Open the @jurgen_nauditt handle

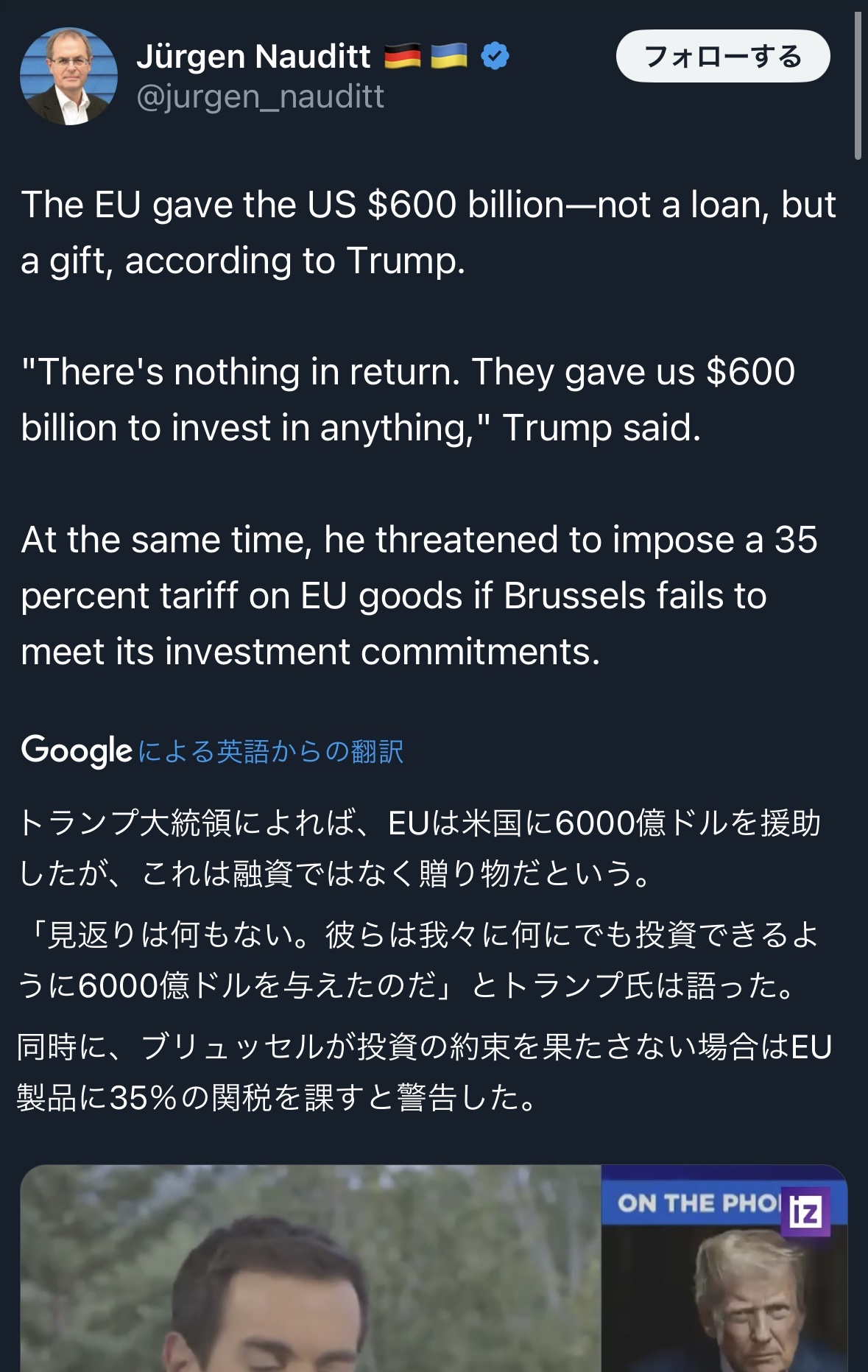pyautogui.click(x=260, y=96)
